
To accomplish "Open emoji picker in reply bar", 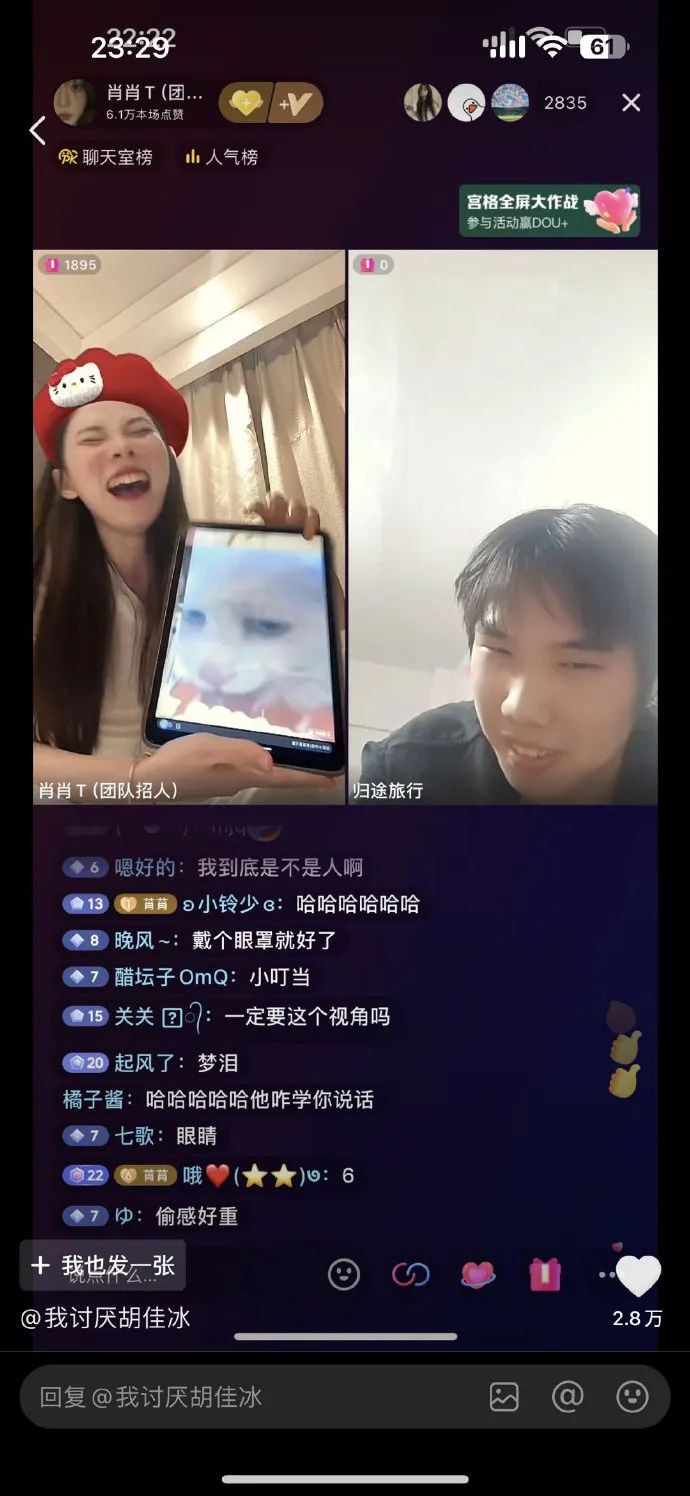I will click(x=632, y=1397).
